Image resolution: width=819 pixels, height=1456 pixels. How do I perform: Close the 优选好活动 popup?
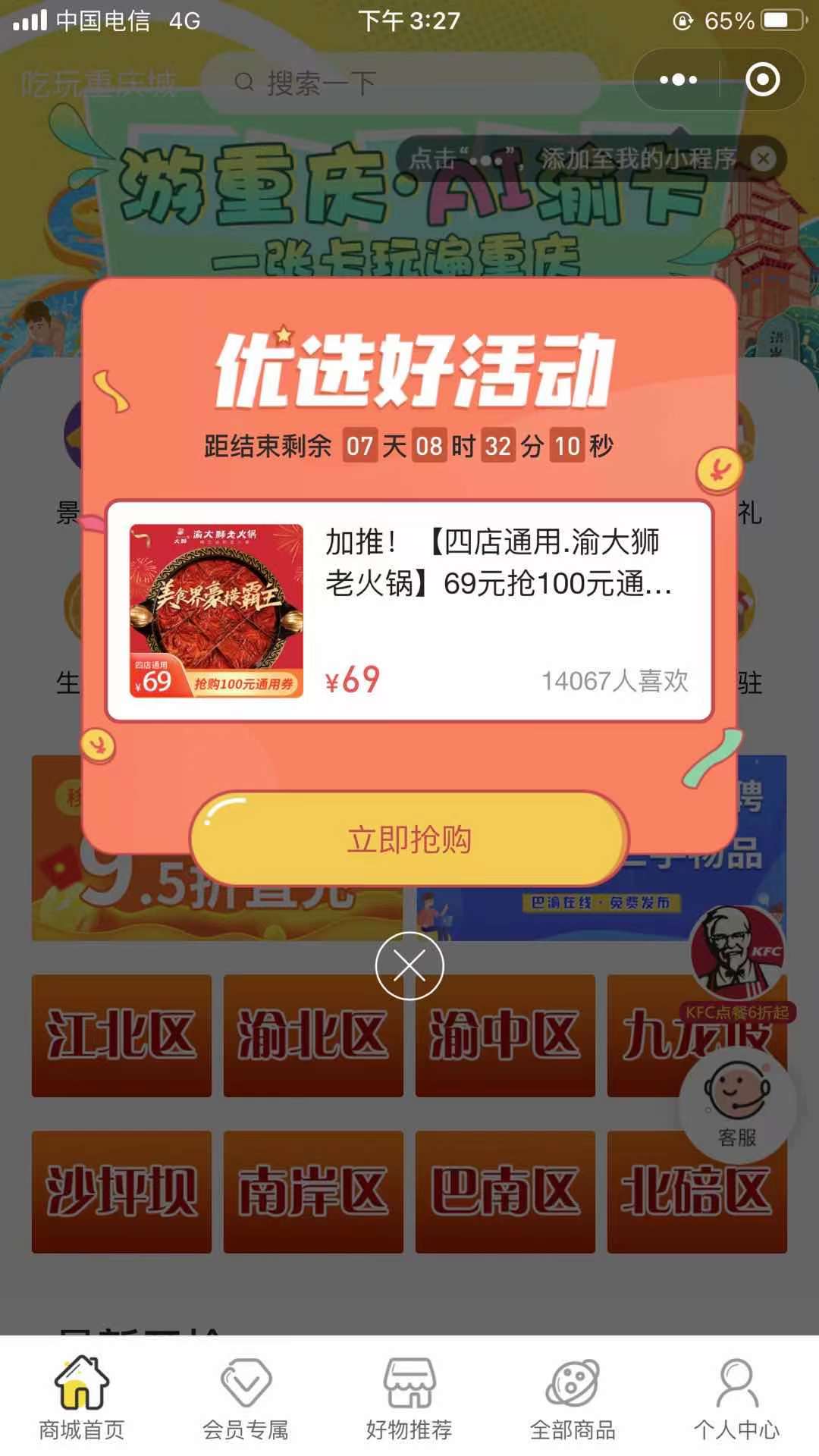(x=409, y=965)
